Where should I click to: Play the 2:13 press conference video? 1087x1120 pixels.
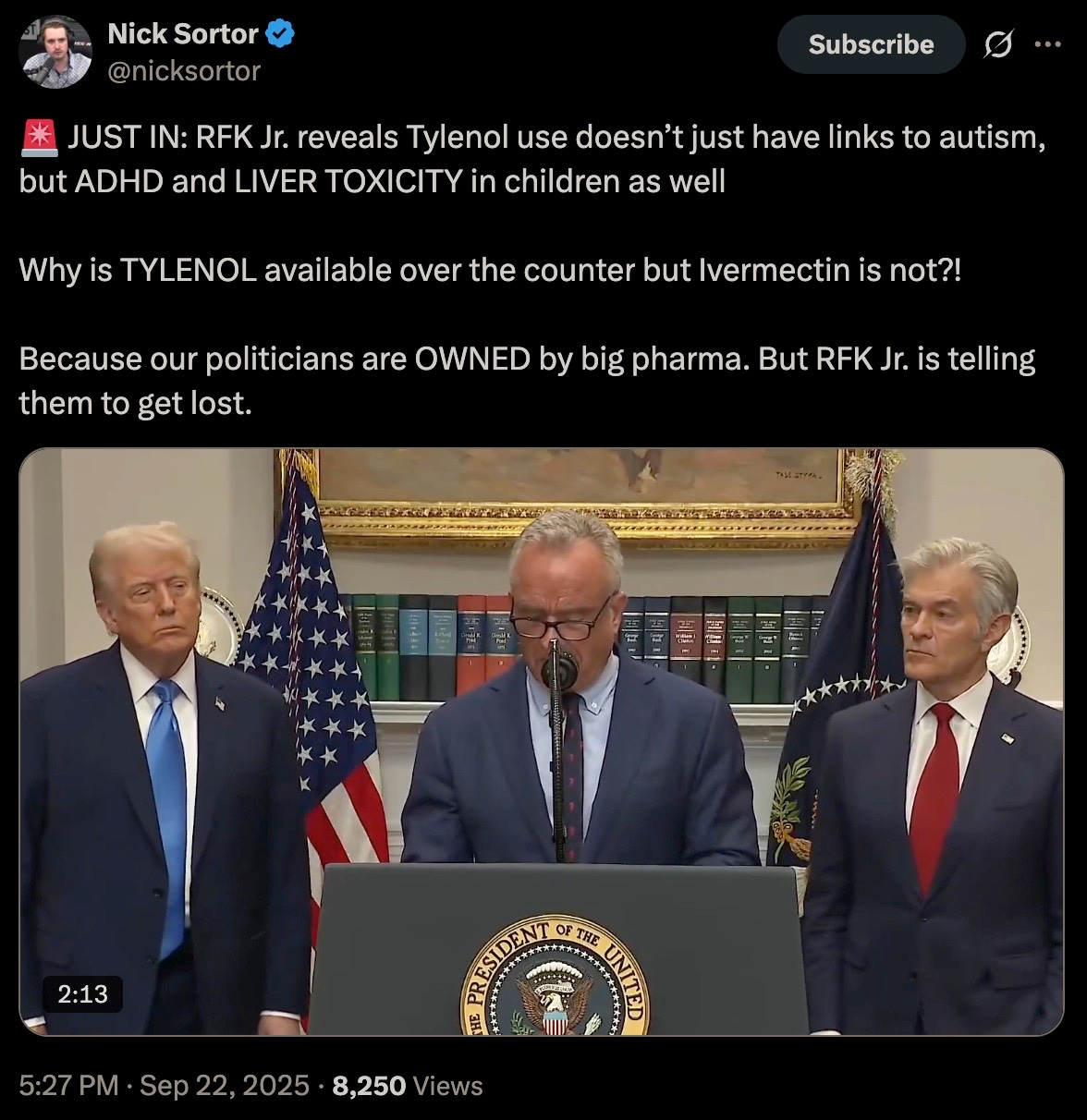click(x=542, y=741)
